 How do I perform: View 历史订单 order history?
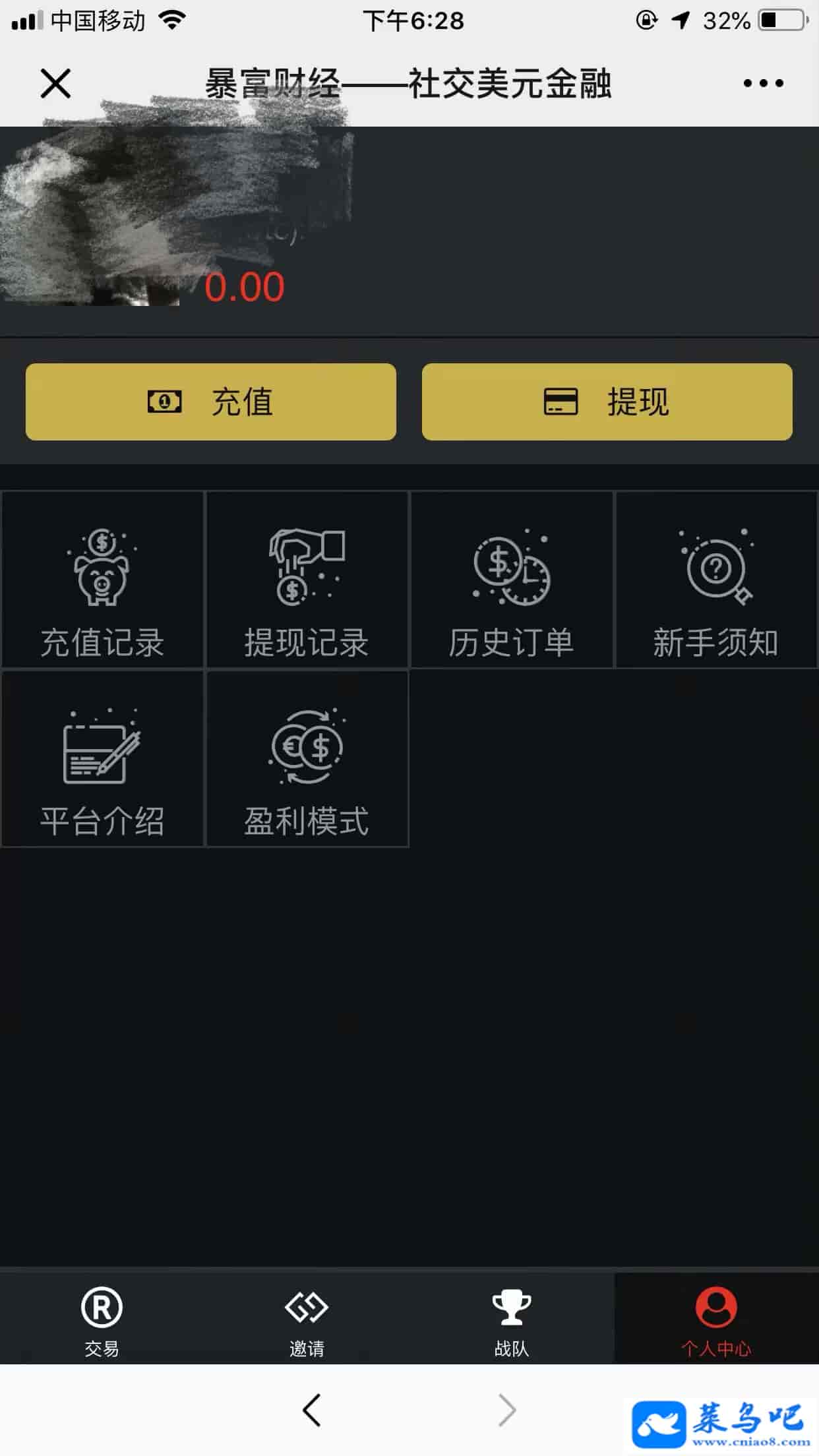coord(512,580)
